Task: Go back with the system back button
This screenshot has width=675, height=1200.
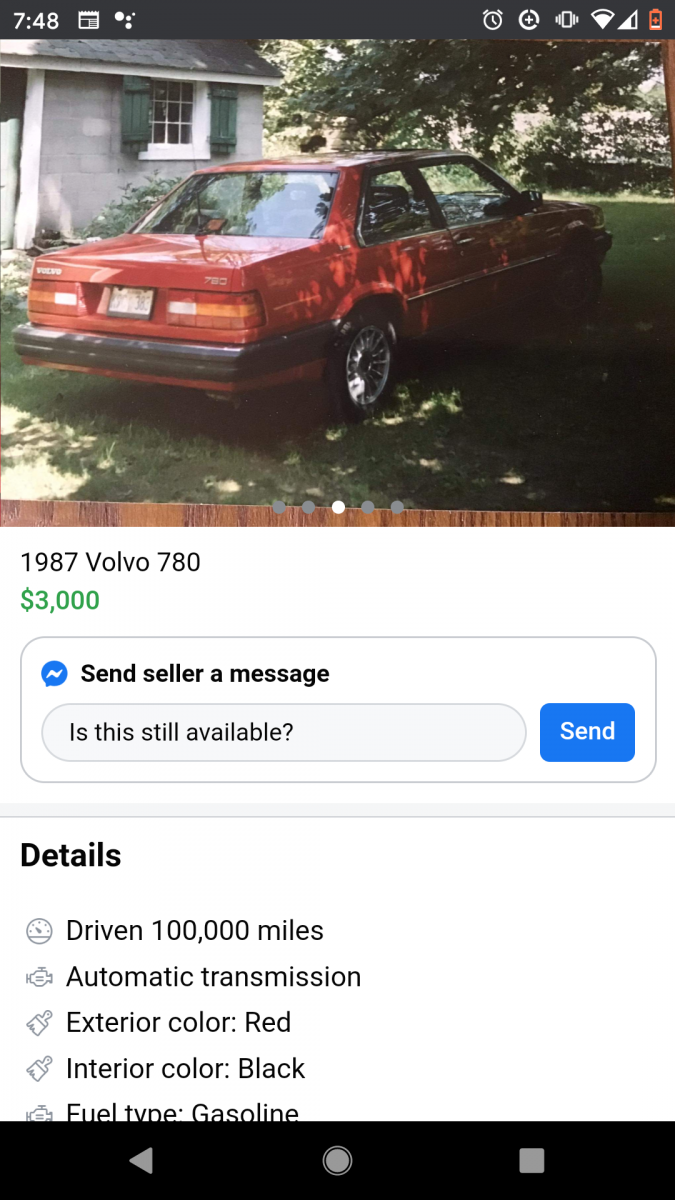Action: [141, 1160]
